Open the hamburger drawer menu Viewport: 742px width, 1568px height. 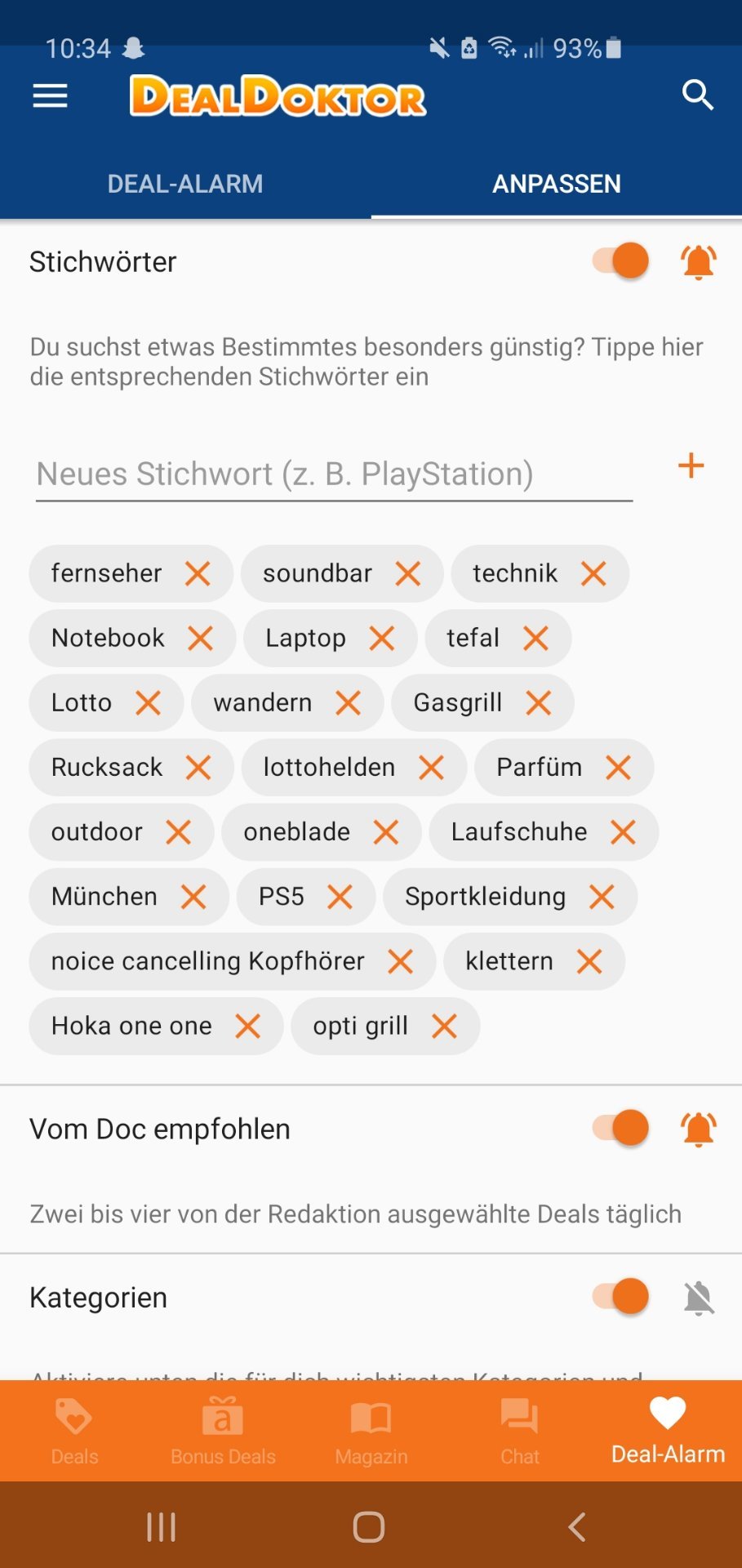tap(50, 96)
